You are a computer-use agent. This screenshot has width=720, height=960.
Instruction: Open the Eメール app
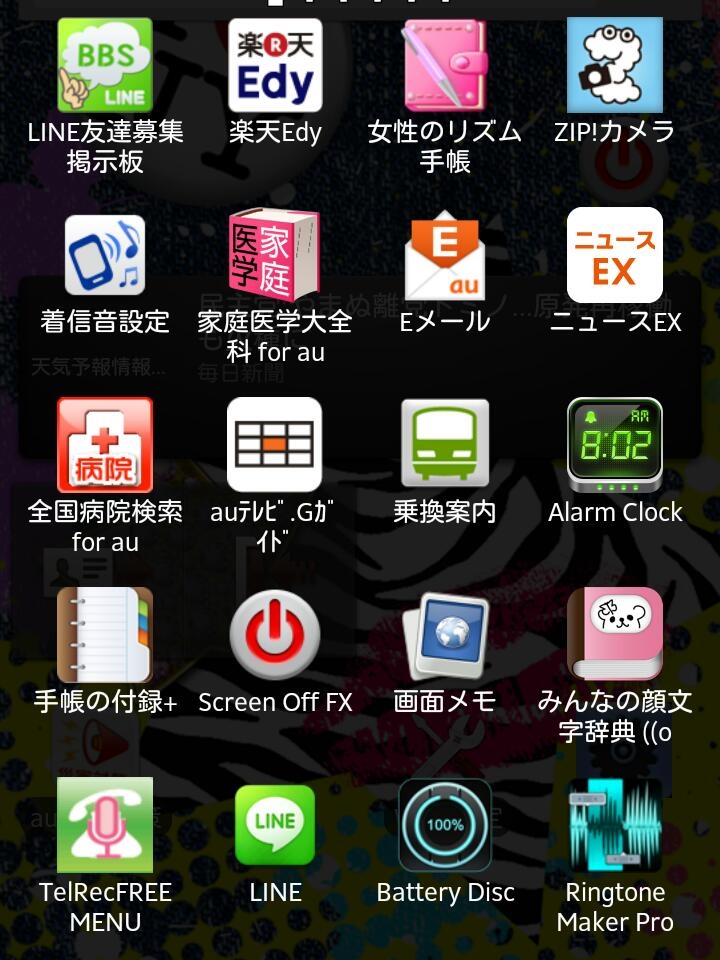point(445,255)
